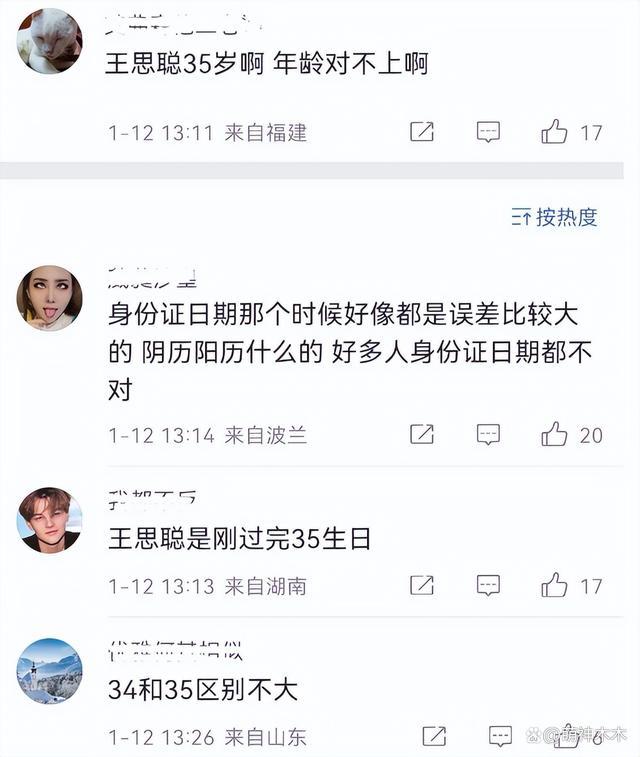640x757 pixels.
Task: Reply to the comment "王思聪35岁啊 年龄对不上啊"
Action: tap(488, 132)
